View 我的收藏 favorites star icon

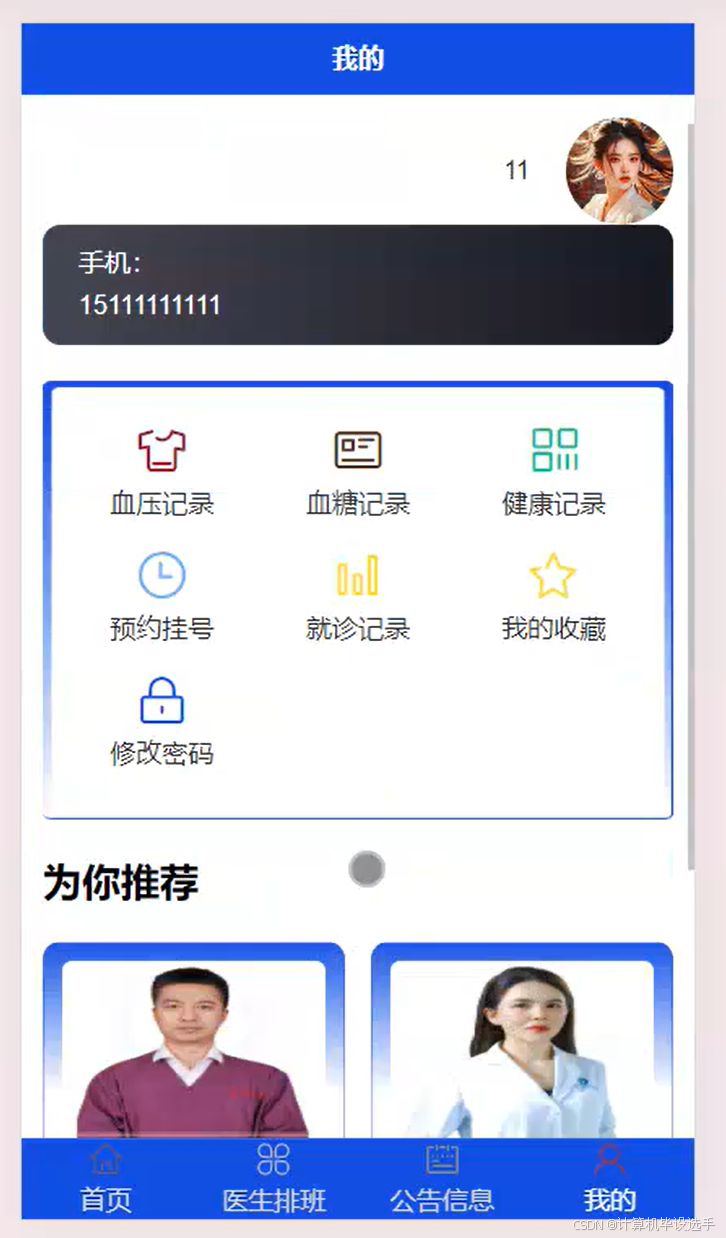pos(553,574)
